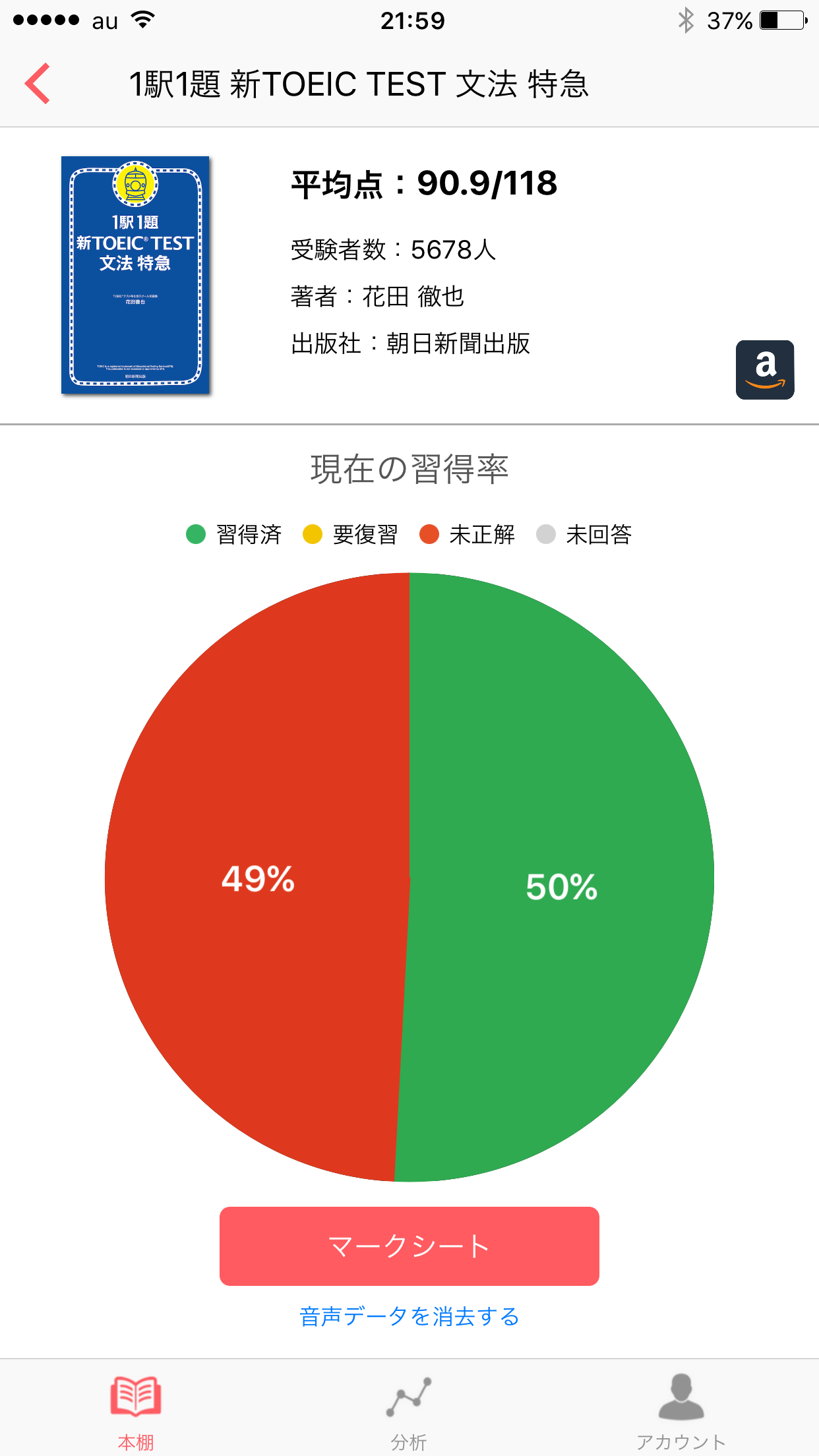Open the マークシート button

[409, 1246]
